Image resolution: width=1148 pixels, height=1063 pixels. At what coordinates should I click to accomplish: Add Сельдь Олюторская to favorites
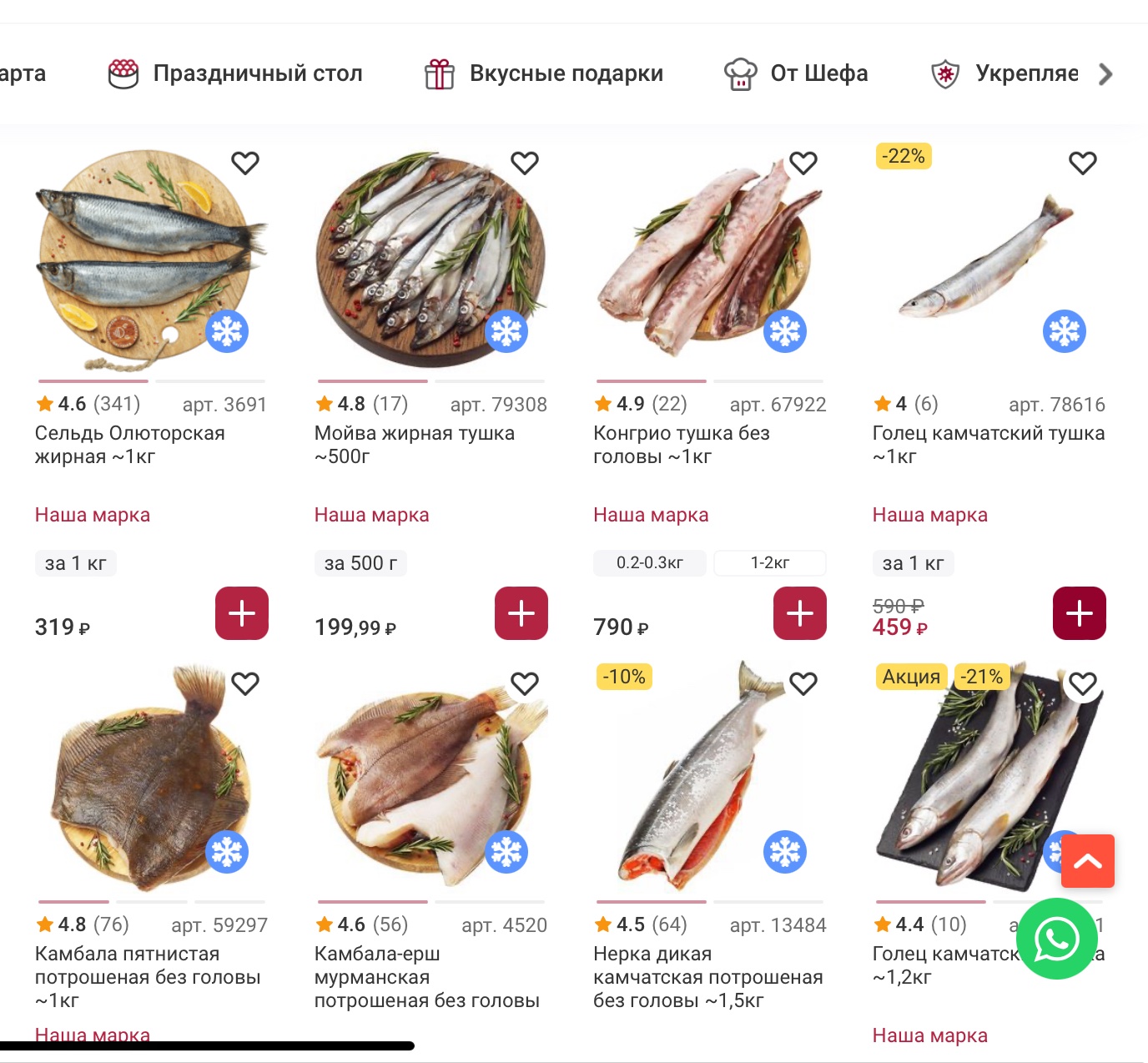pyautogui.click(x=244, y=163)
